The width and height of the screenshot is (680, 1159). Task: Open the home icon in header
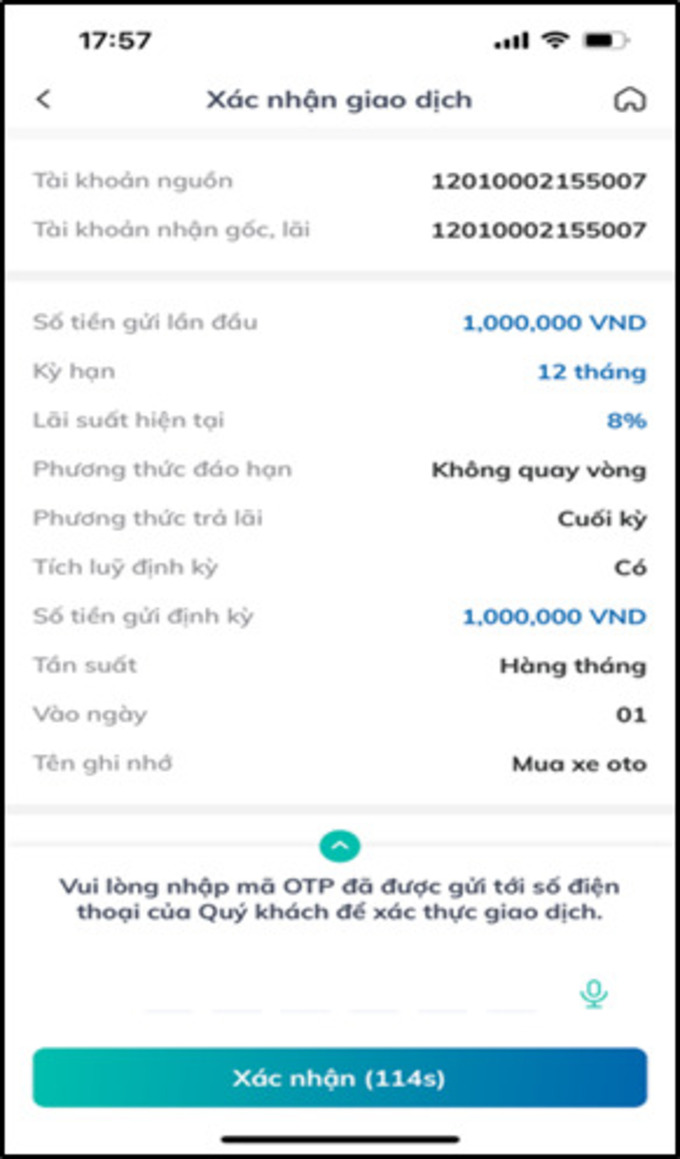pos(630,100)
